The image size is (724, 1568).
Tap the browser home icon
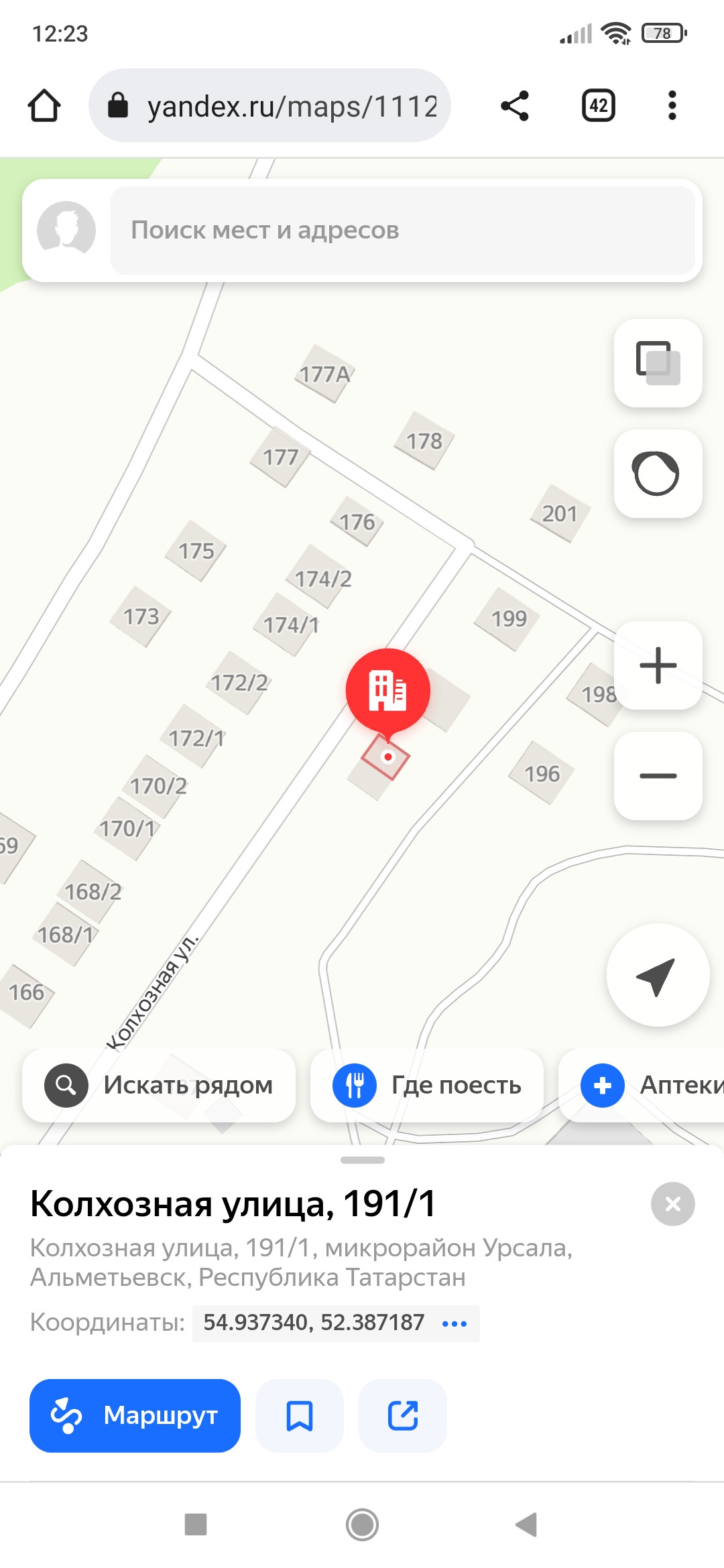click(x=44, y=105)
